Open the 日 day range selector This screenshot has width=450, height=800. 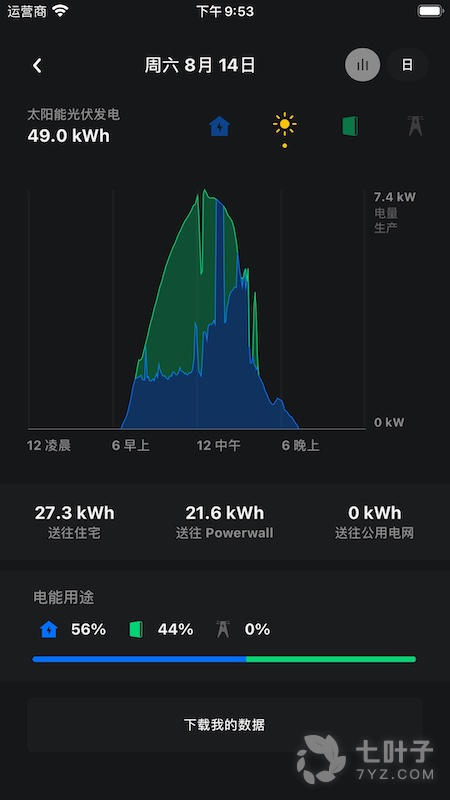point(407,65)
